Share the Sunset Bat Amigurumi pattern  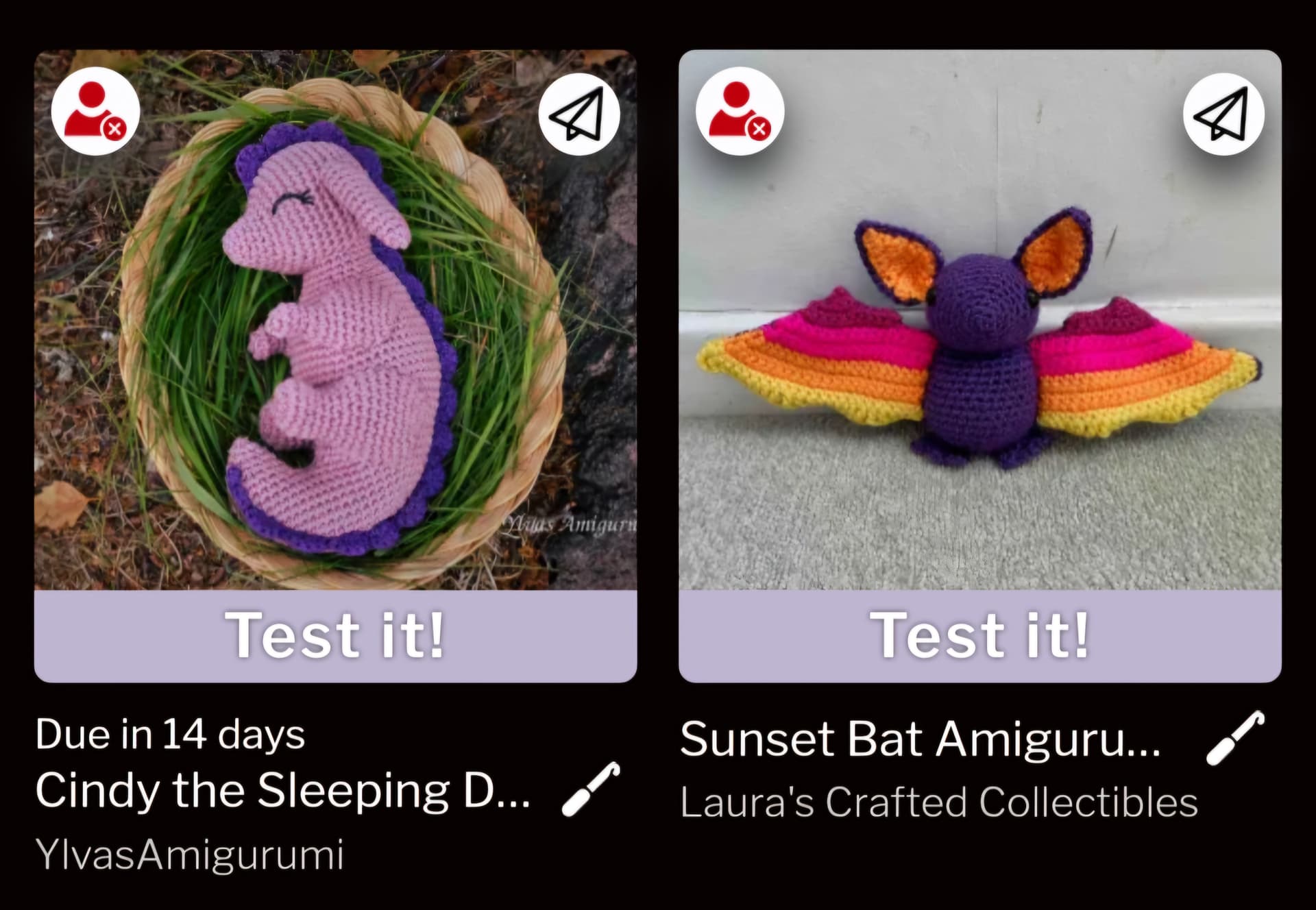1223,114
